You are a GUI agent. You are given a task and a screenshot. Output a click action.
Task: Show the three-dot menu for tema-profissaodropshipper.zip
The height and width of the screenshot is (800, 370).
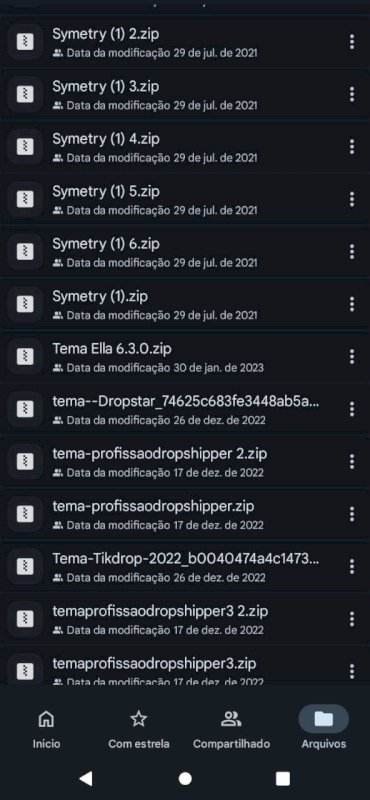[351, 514]
